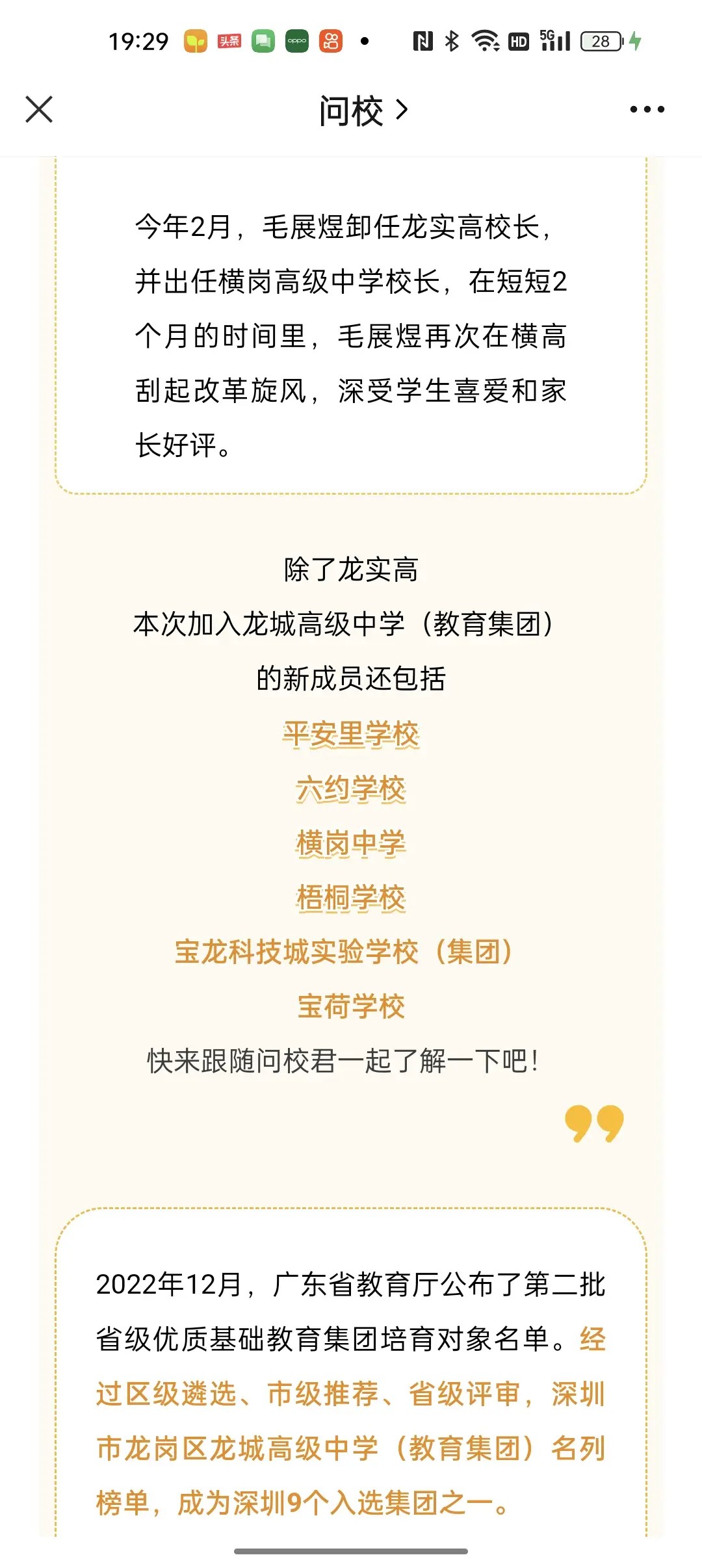Tap the underlined 六约学校 link
Viewport: 702px width, 1568px height.
pyautogui.click(x=351, y=789)
